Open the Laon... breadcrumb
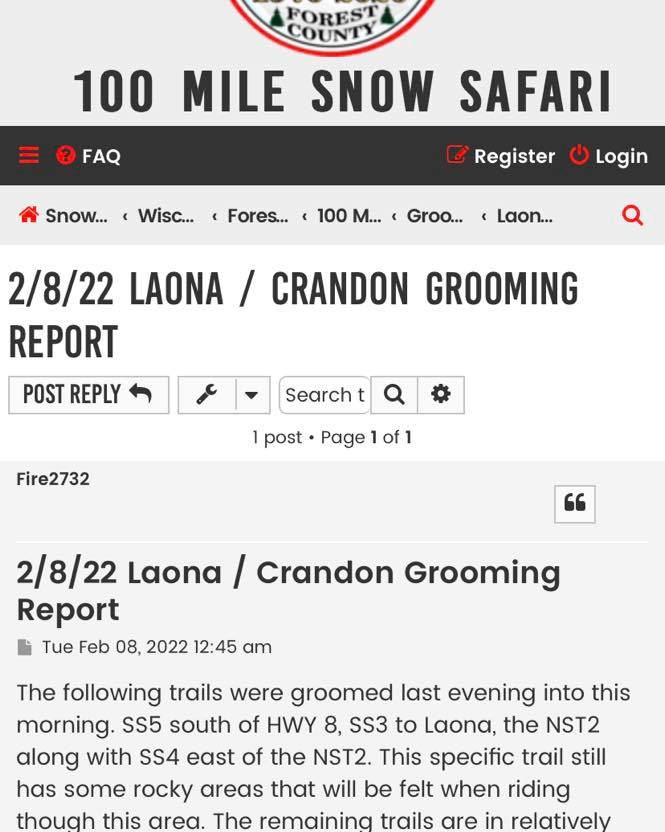 [524, 215]
